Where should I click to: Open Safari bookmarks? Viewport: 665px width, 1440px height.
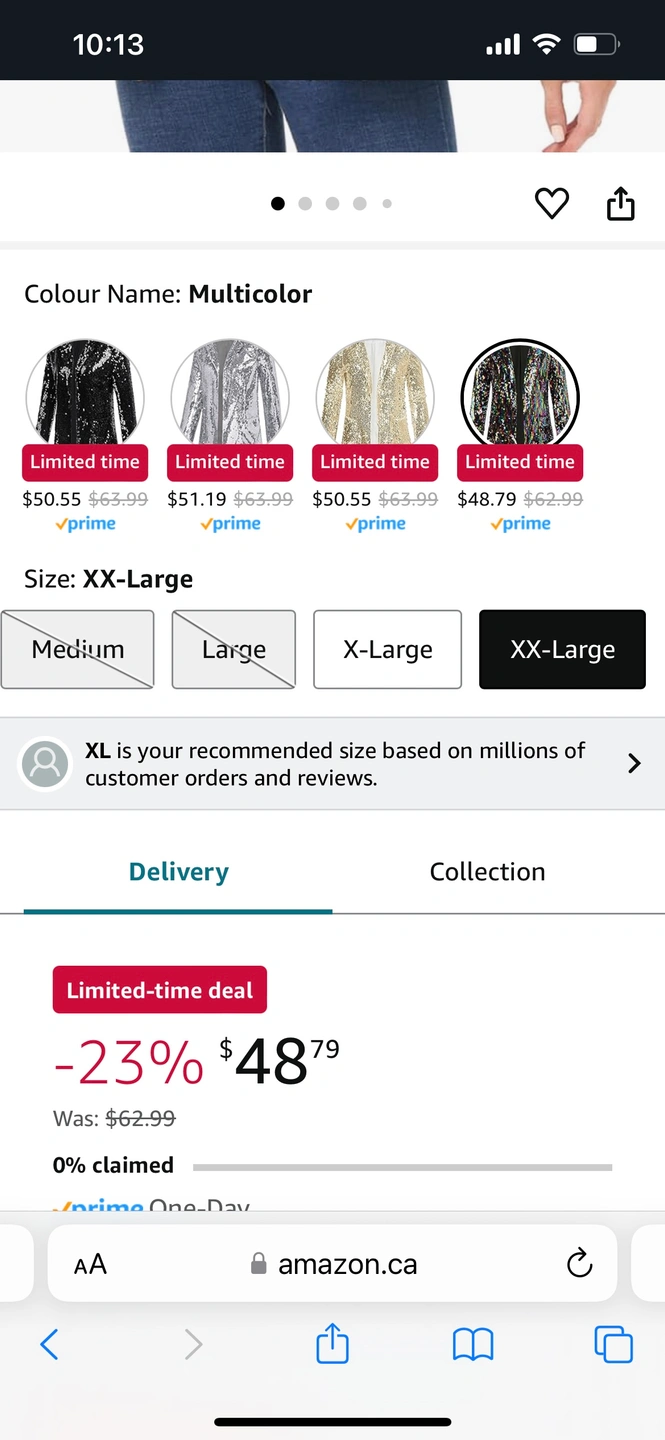pyautogui.click(x=473, y=1345)
